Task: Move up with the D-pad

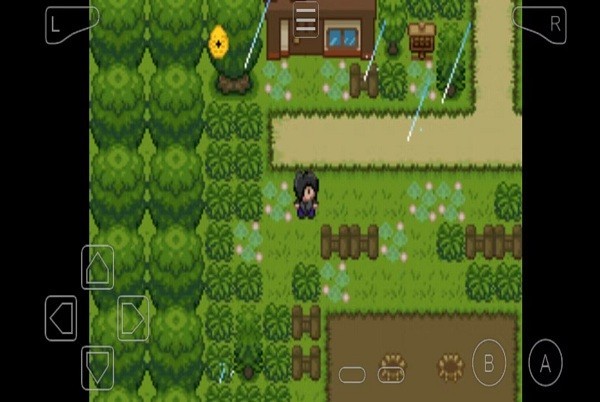Action: coord(97,268)
